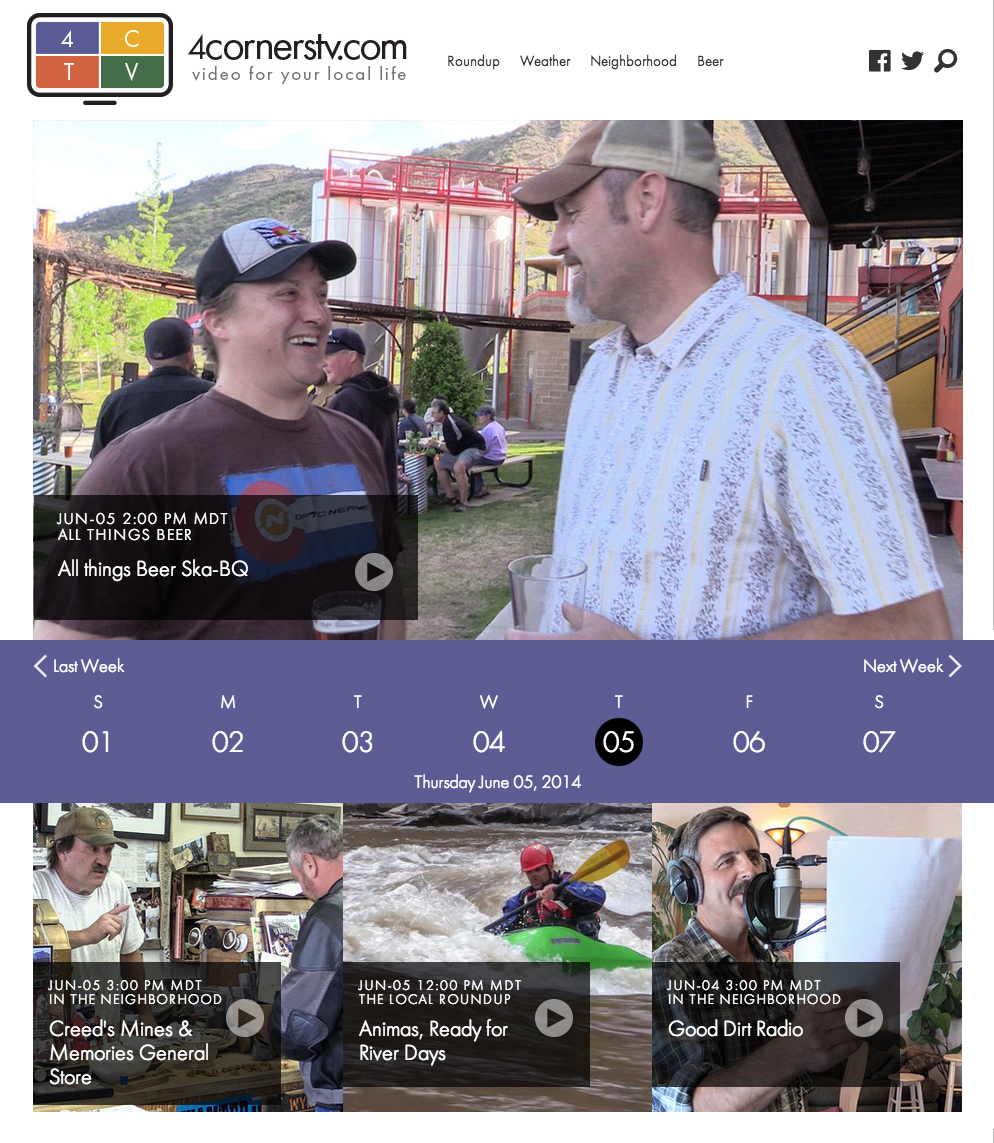Open the 4cornerstv.com home logo
Image resolution: width=994 pixels, height=1143 pixels.
click(x=100, y=58)
